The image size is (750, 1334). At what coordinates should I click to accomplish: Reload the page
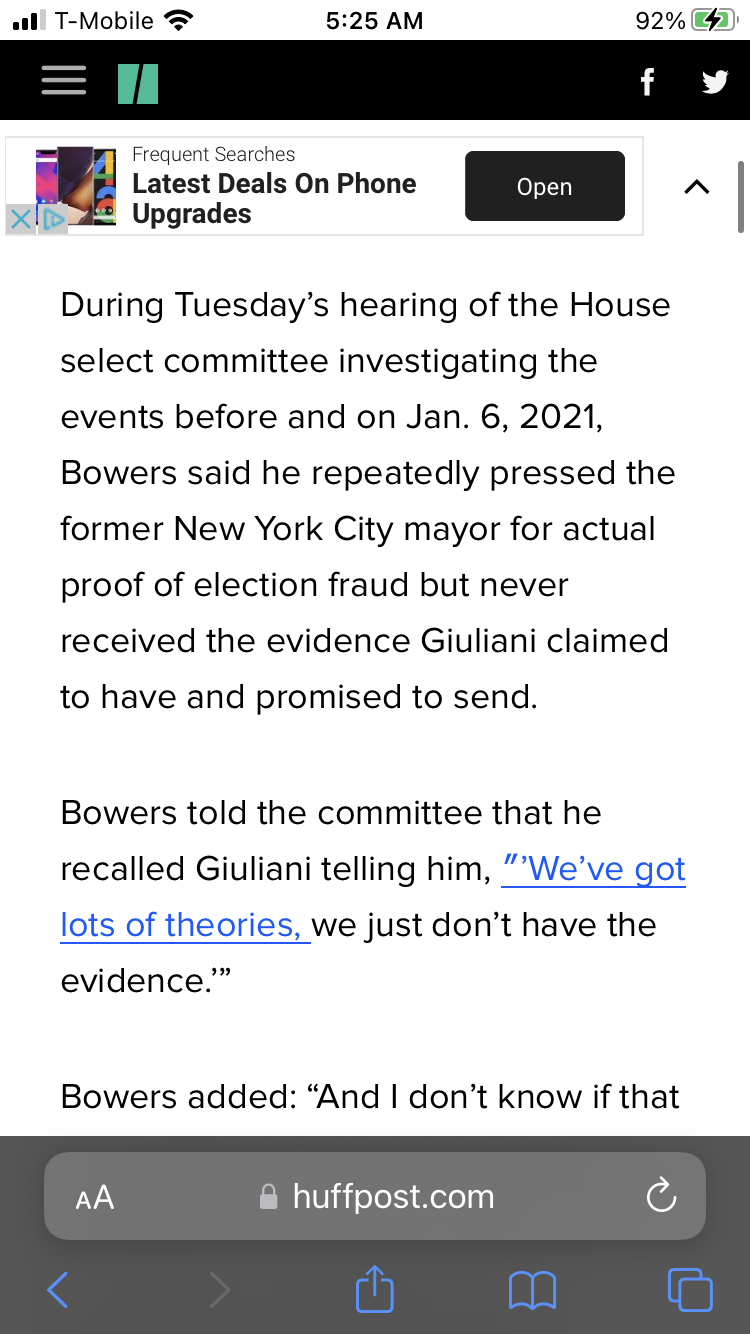pos(661,1196)
